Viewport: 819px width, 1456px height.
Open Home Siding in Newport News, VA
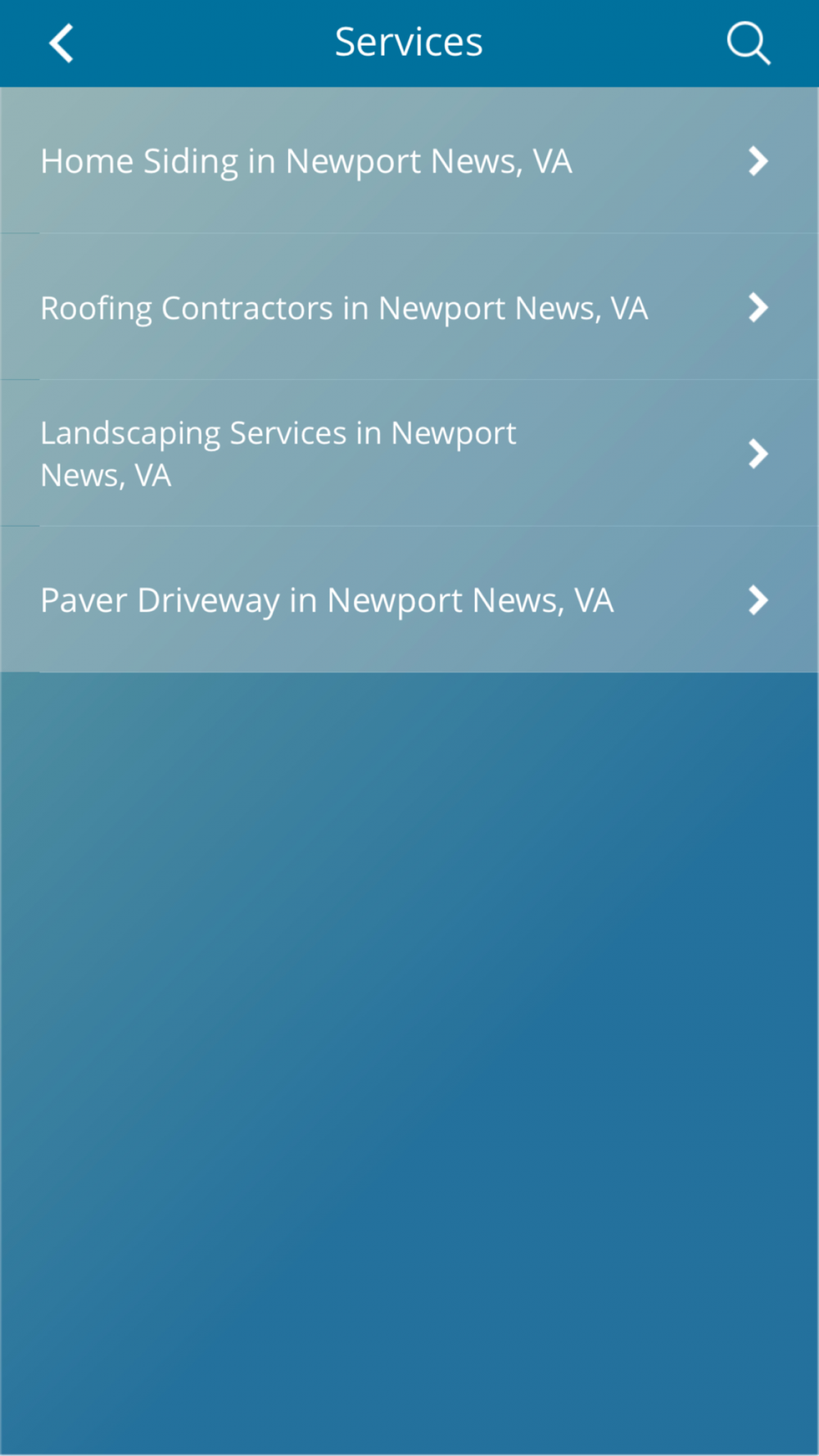click(409, 161)
